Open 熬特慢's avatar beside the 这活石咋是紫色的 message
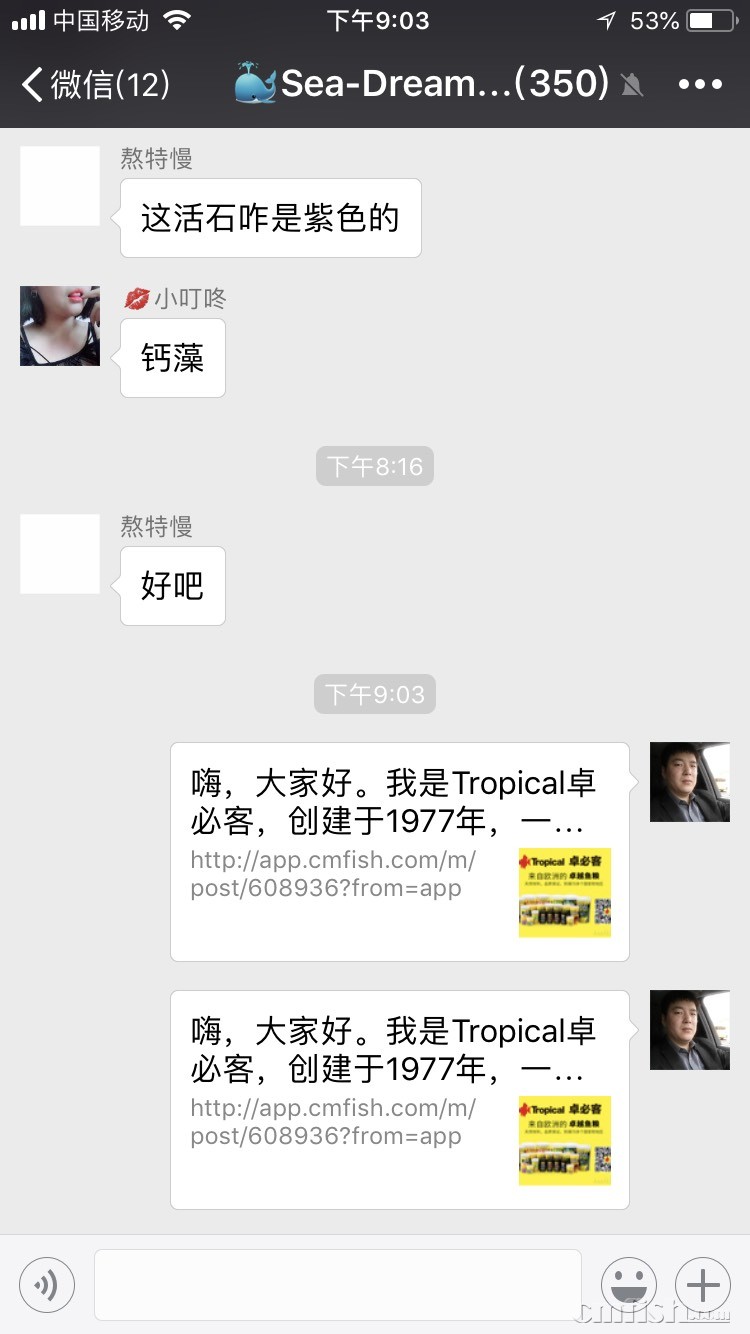The image size is (750, 1334). pyautogui.click(x=60, y=186)
